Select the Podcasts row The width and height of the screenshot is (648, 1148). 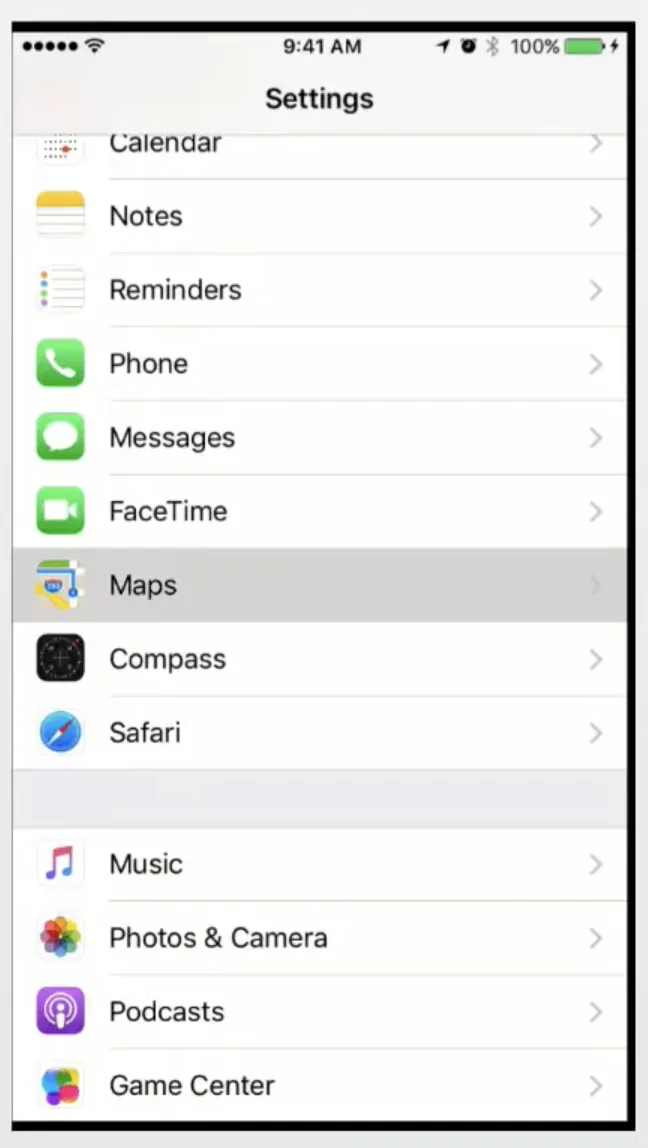[x=319, y=1012]
